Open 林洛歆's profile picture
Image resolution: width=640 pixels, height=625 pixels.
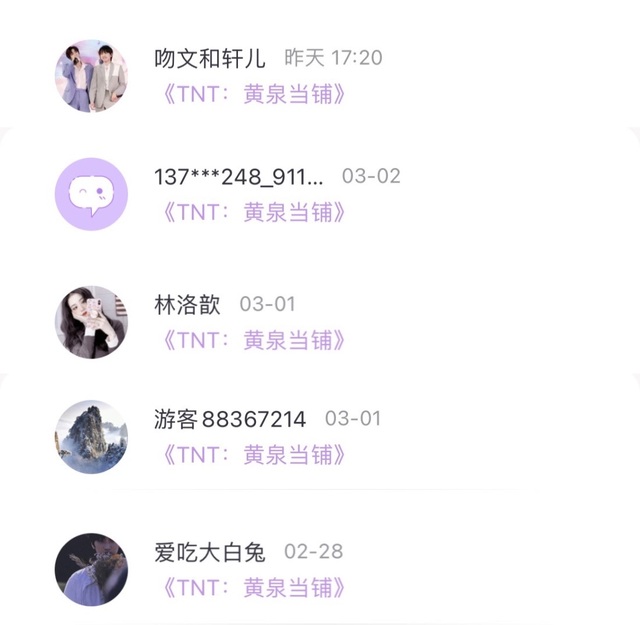click(91, 322)
